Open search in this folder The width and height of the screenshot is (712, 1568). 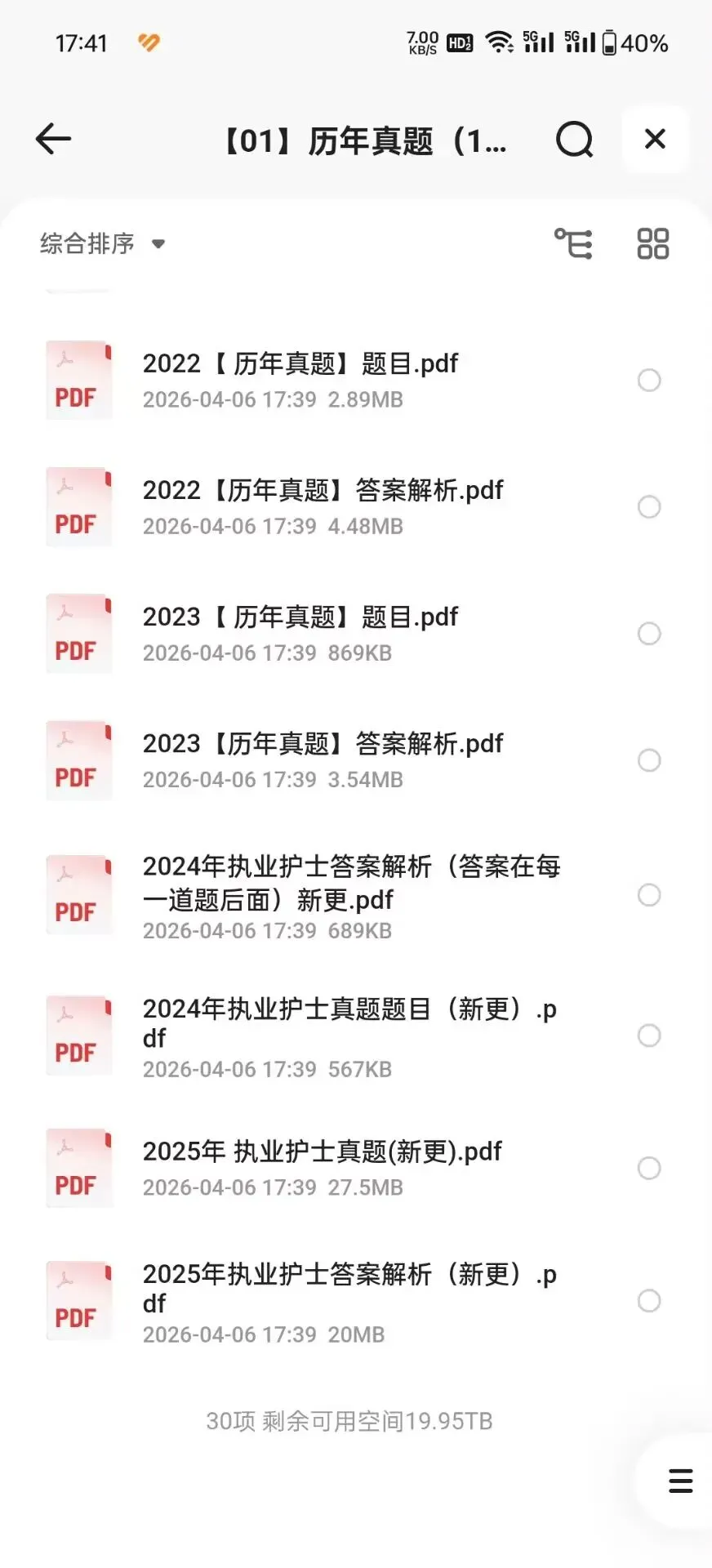coord(574,139)
